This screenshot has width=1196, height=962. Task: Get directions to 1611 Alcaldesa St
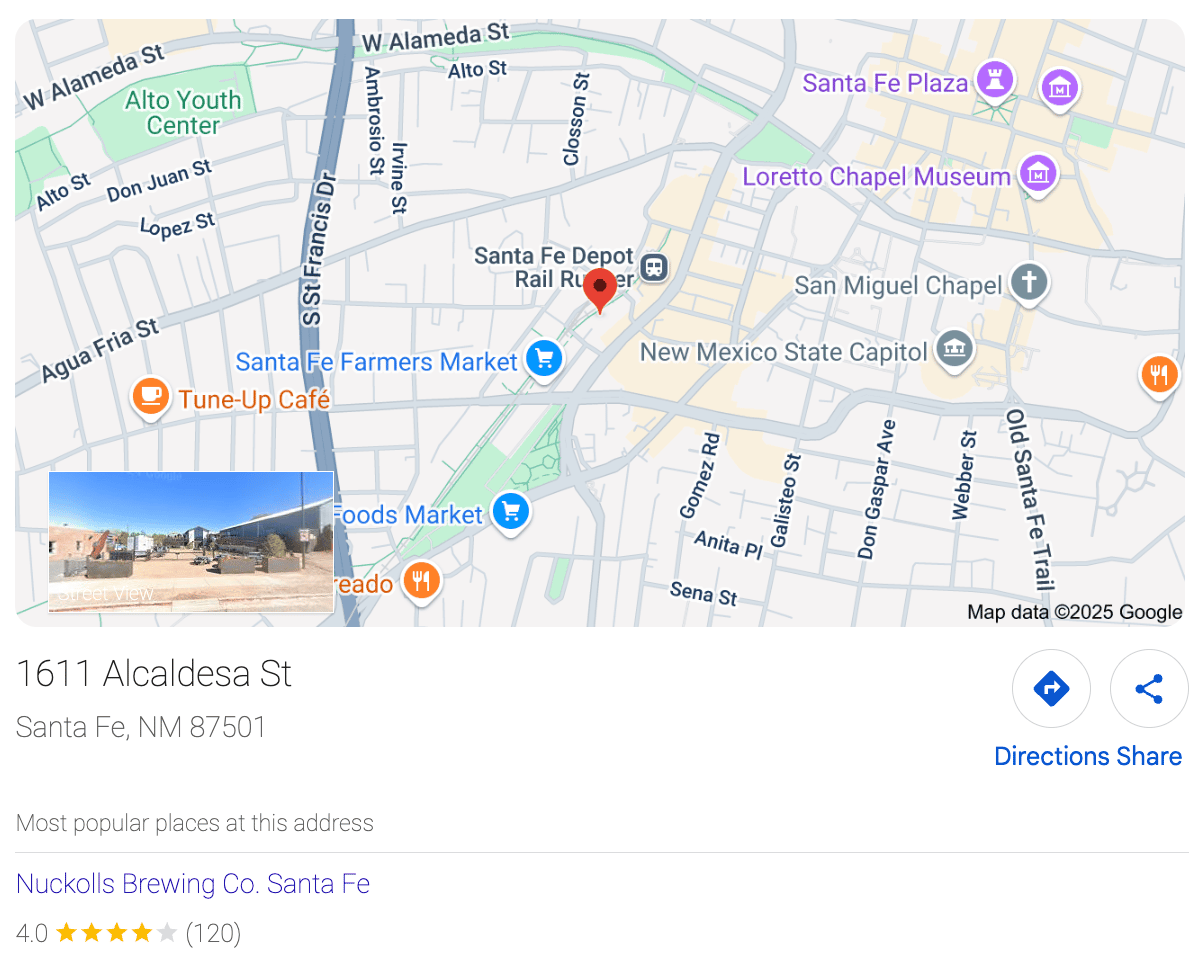pos(1051,688)
